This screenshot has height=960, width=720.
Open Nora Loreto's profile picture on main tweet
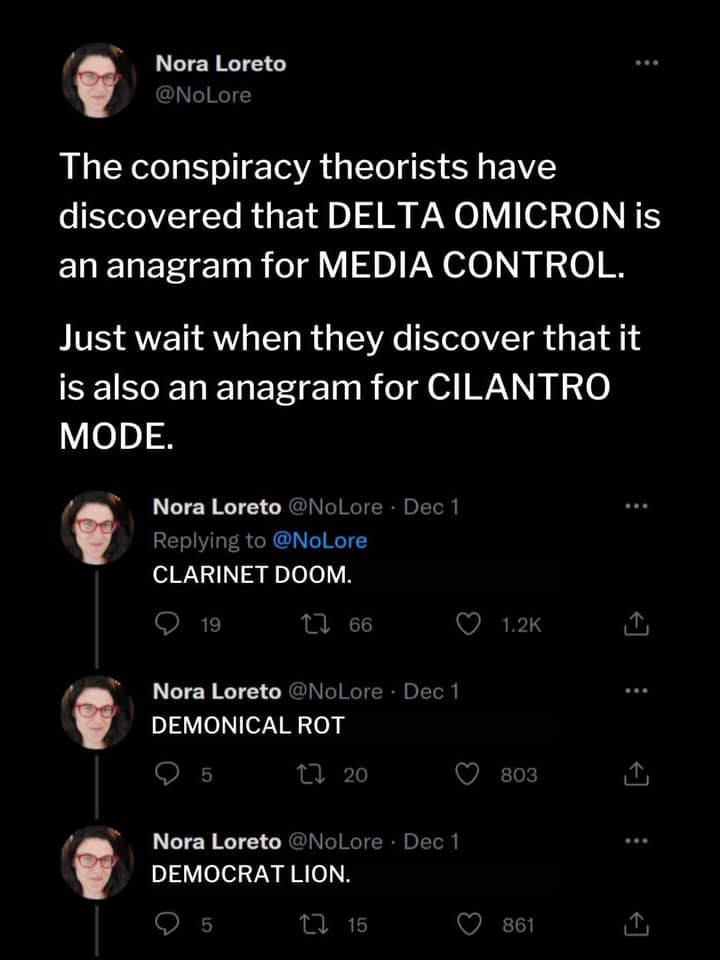pyautogui.click(x=97, y=82)
